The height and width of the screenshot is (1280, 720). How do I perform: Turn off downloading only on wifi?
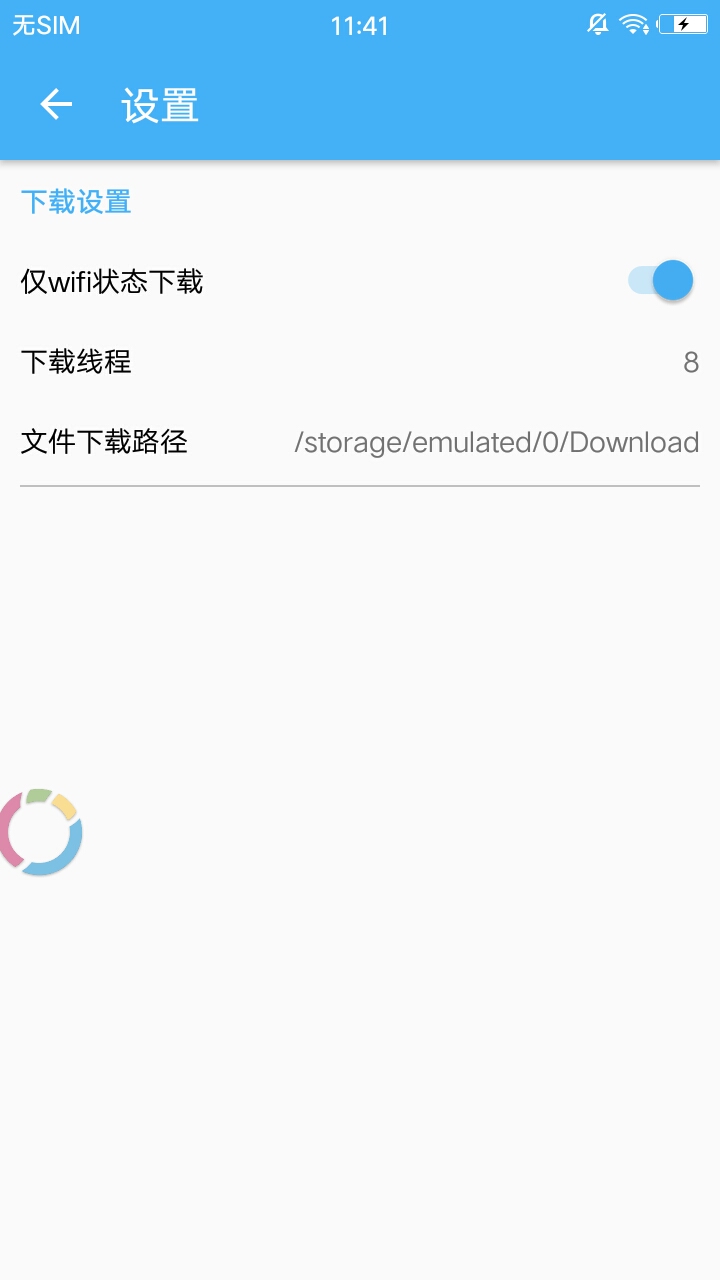point(660,281)
